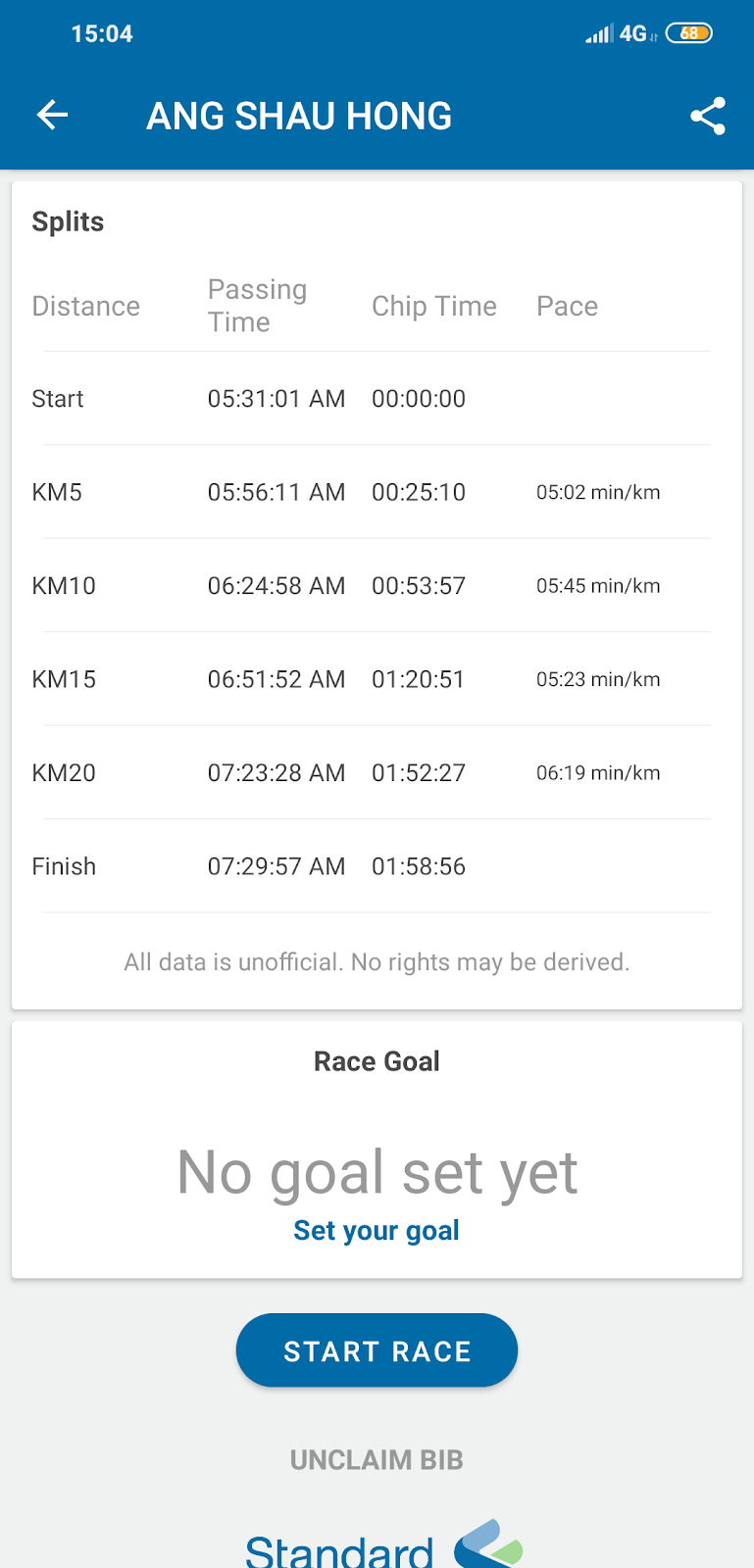
Task: Select the KM20 pace value
Action: pos(598,773)
